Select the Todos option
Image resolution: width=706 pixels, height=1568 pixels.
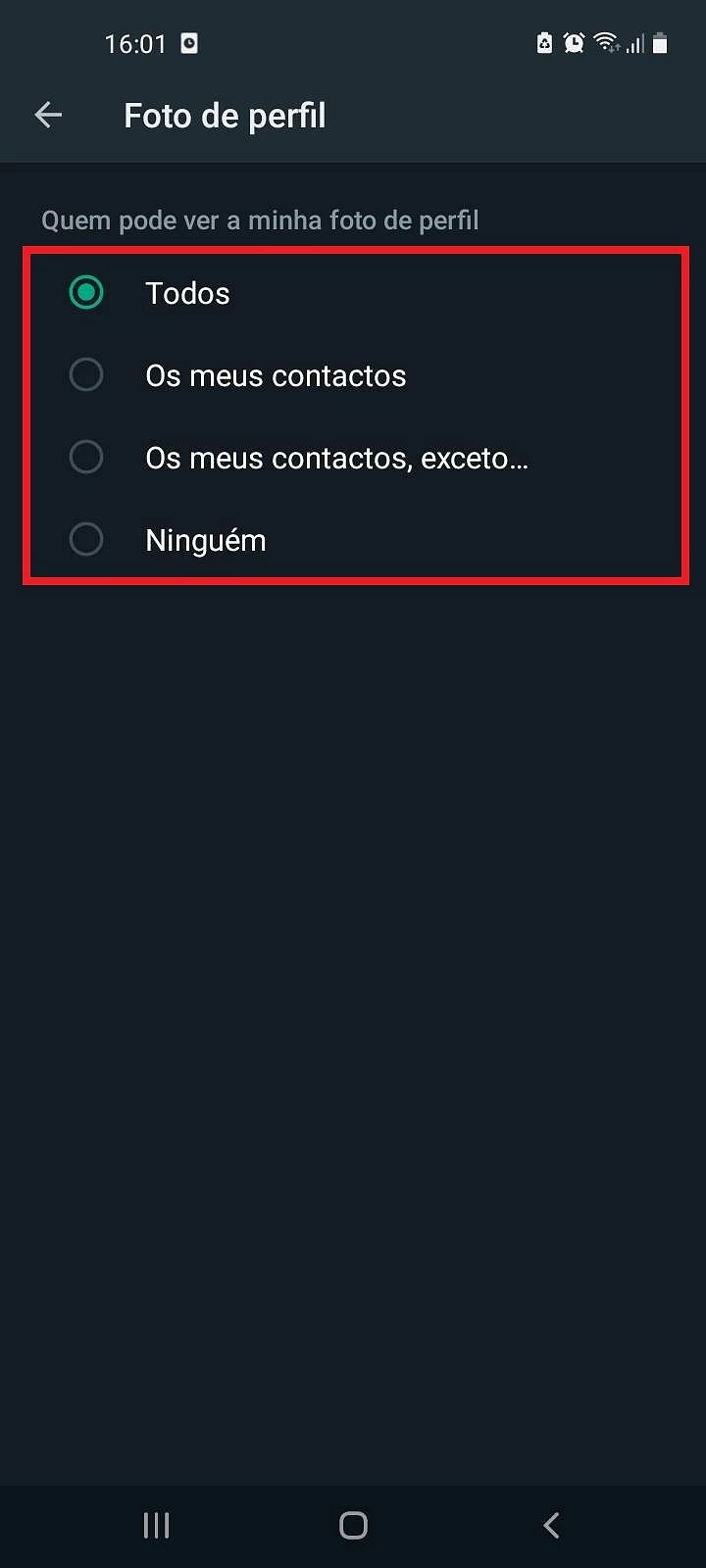click(353, 293)
